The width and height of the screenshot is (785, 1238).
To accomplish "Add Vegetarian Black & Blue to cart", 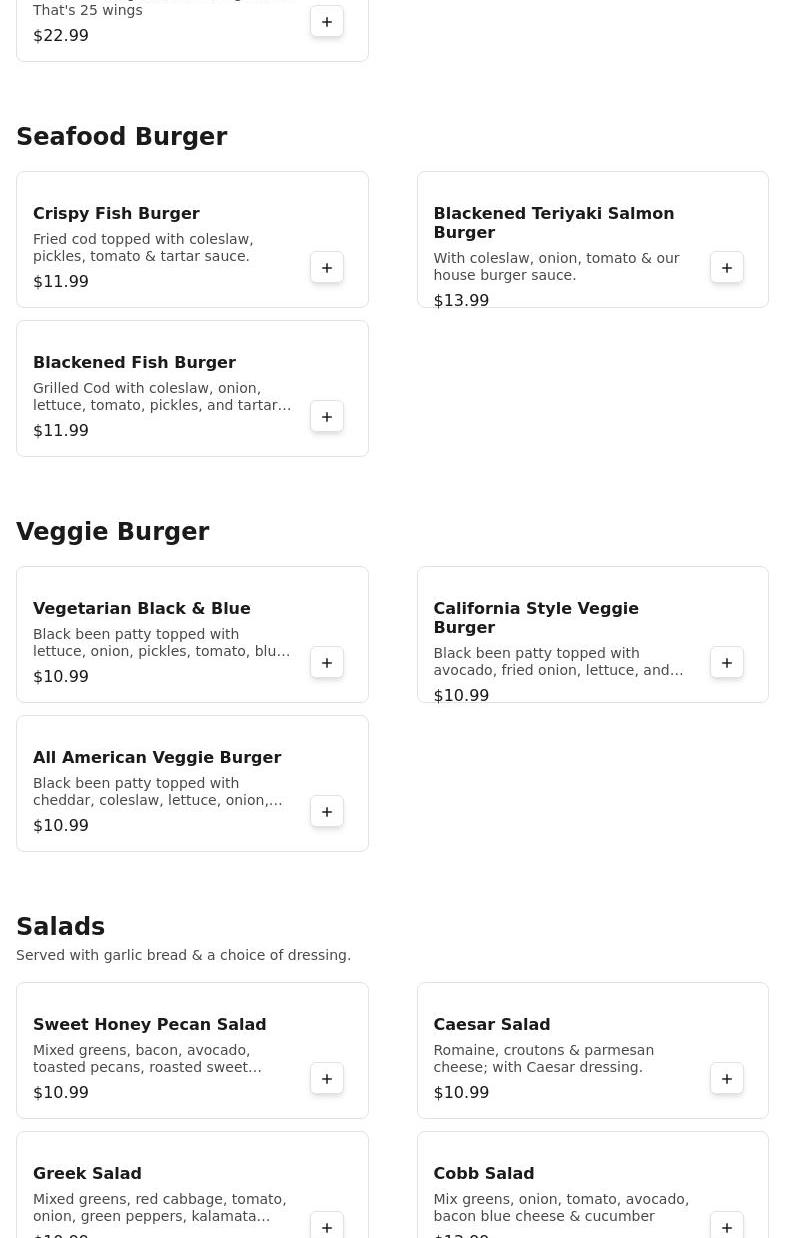I will pos(327,663).
